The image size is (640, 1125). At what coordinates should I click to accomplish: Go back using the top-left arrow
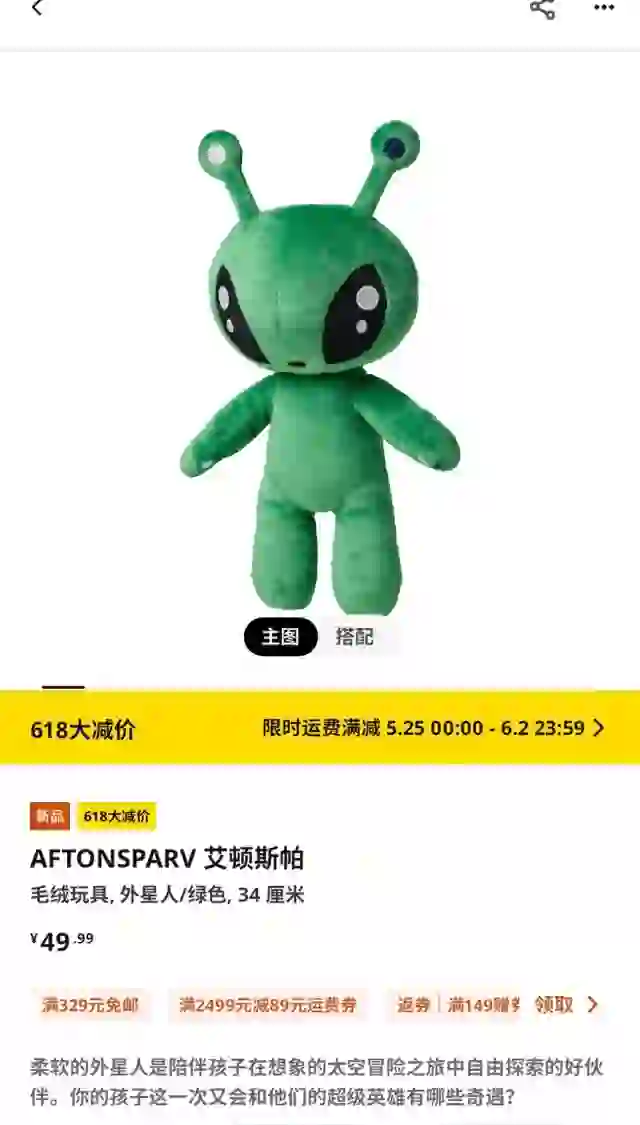tap(37, 9)
